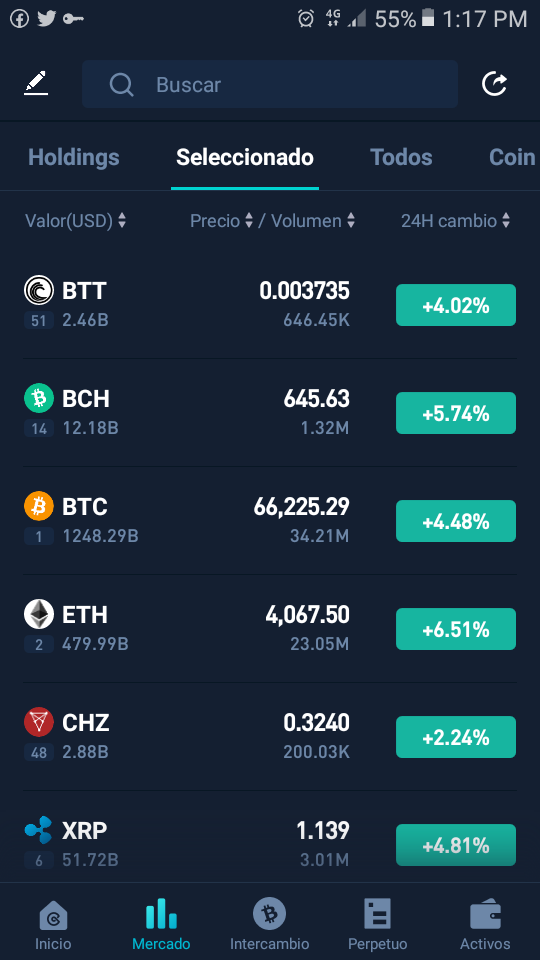Go to the Inicio tab
Screen dimensions: 540x960
point(53,924)
